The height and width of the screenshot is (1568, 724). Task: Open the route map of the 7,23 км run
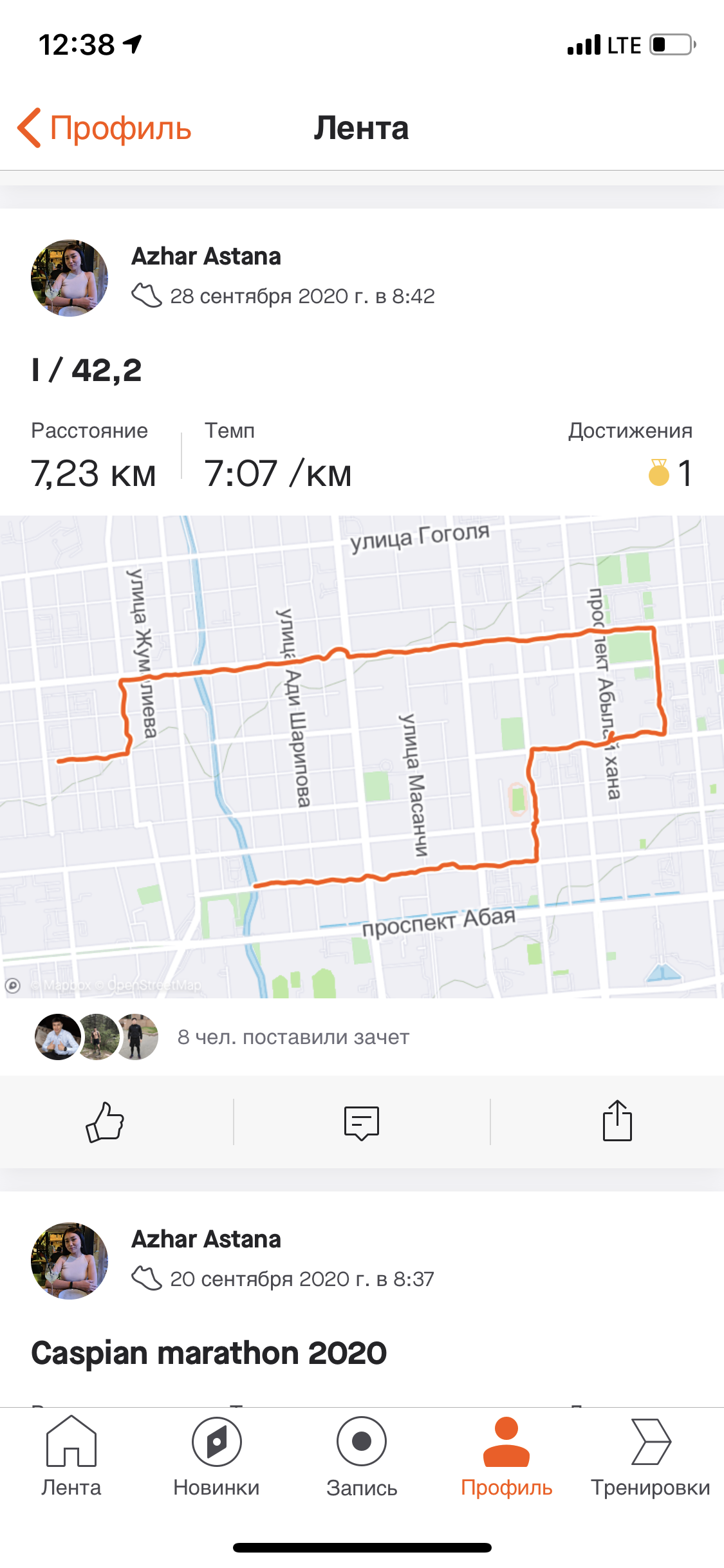[362, 756]
